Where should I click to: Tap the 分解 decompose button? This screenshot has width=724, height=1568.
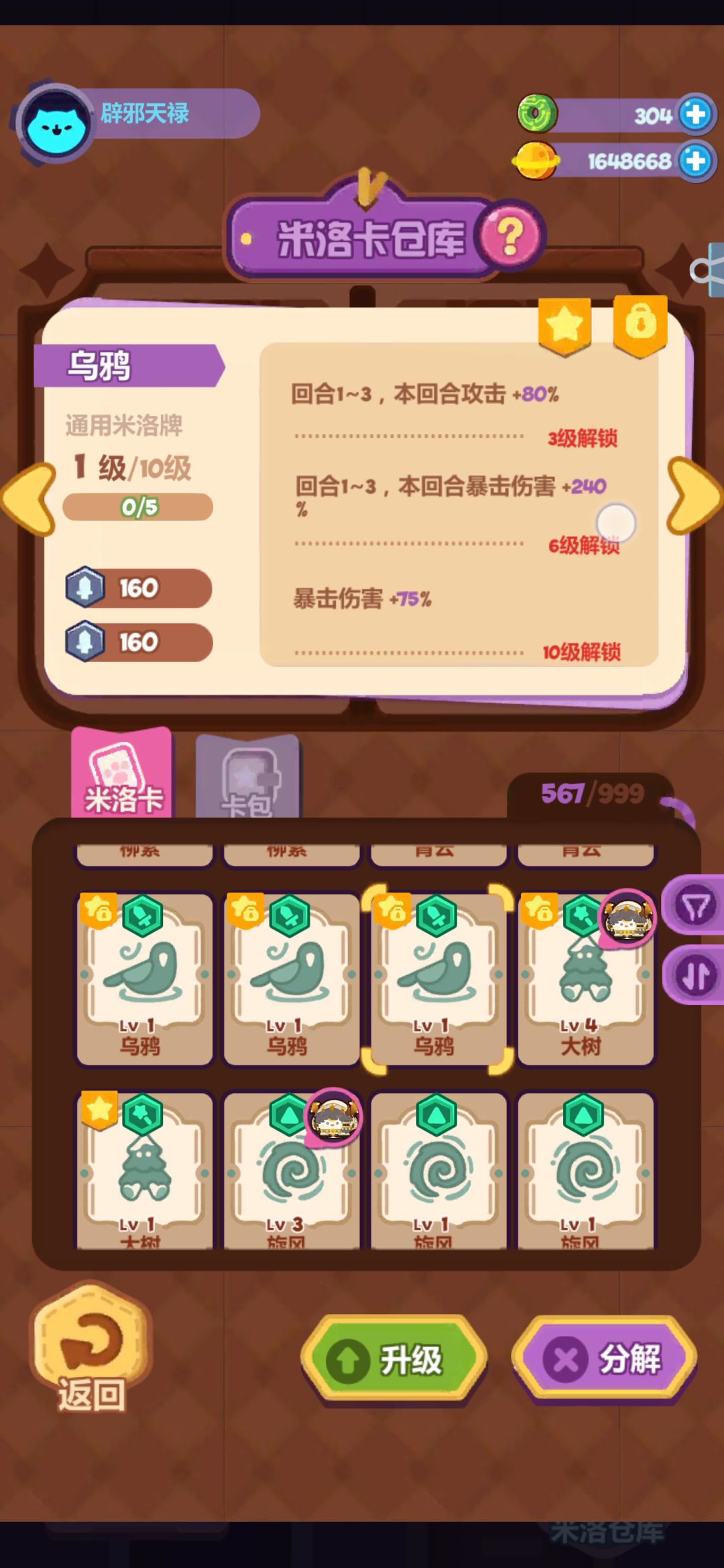(605, 1360)
